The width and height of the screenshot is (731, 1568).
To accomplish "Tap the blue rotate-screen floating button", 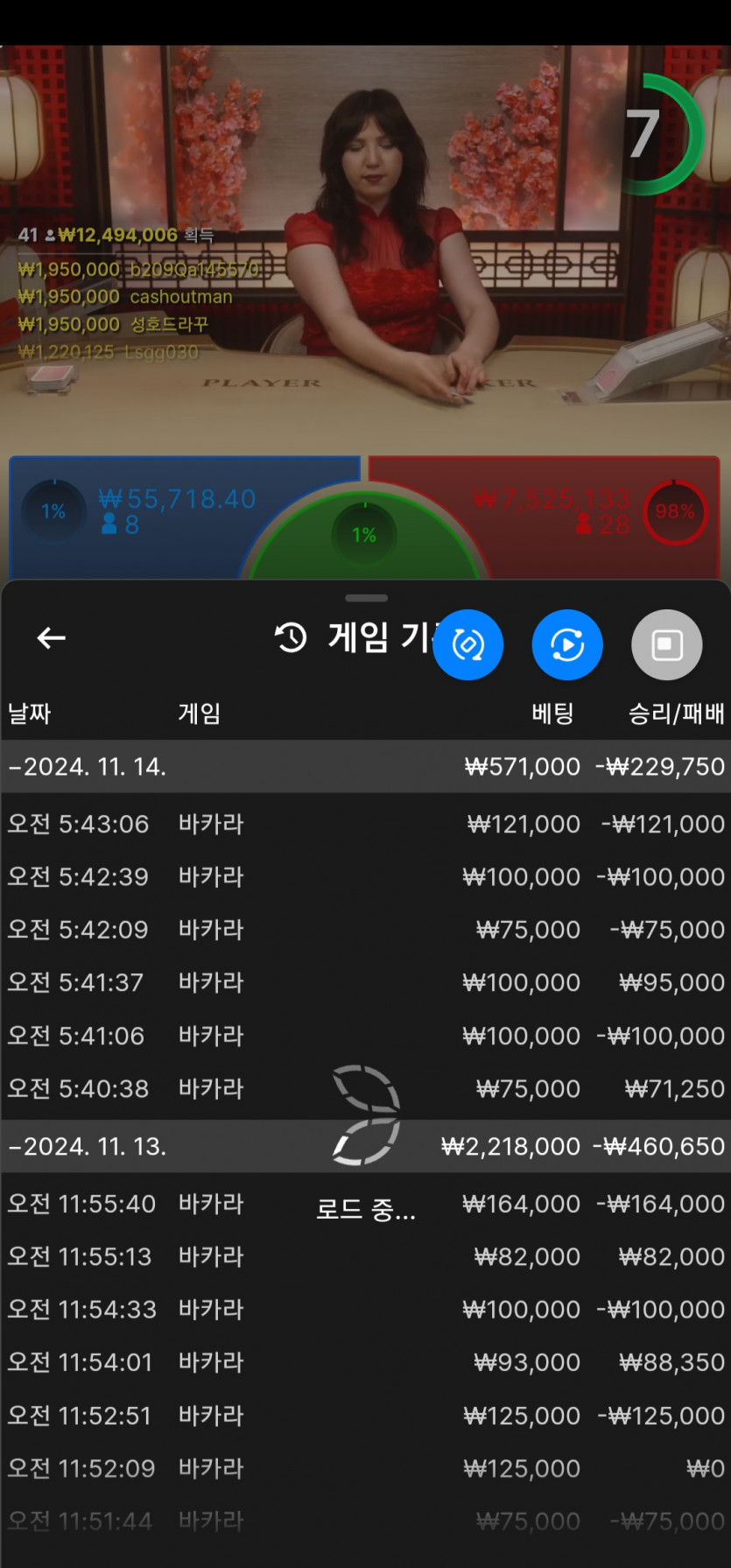I will click(467, 645).
